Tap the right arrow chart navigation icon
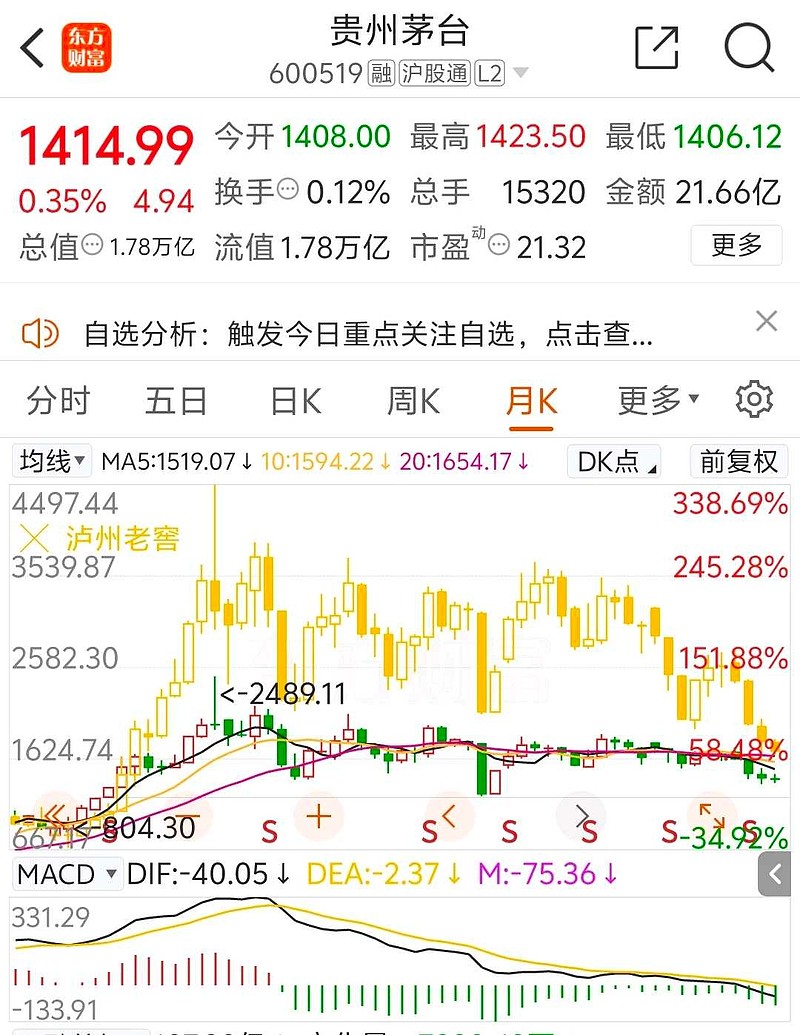Screen dimensions: 800x1035 tap(580, 816)
